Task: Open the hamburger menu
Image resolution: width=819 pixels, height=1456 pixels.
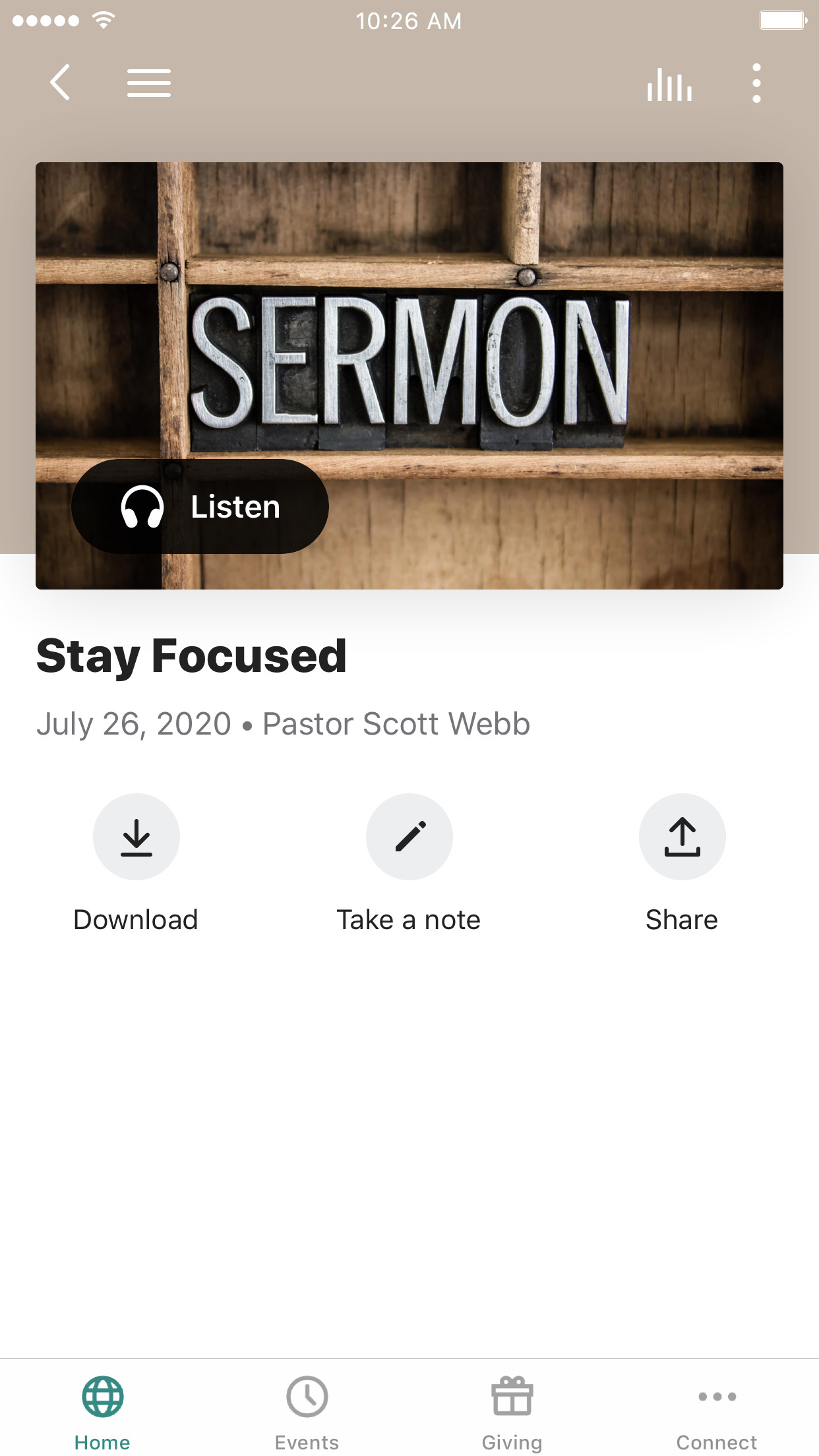Action: [149, 83]
